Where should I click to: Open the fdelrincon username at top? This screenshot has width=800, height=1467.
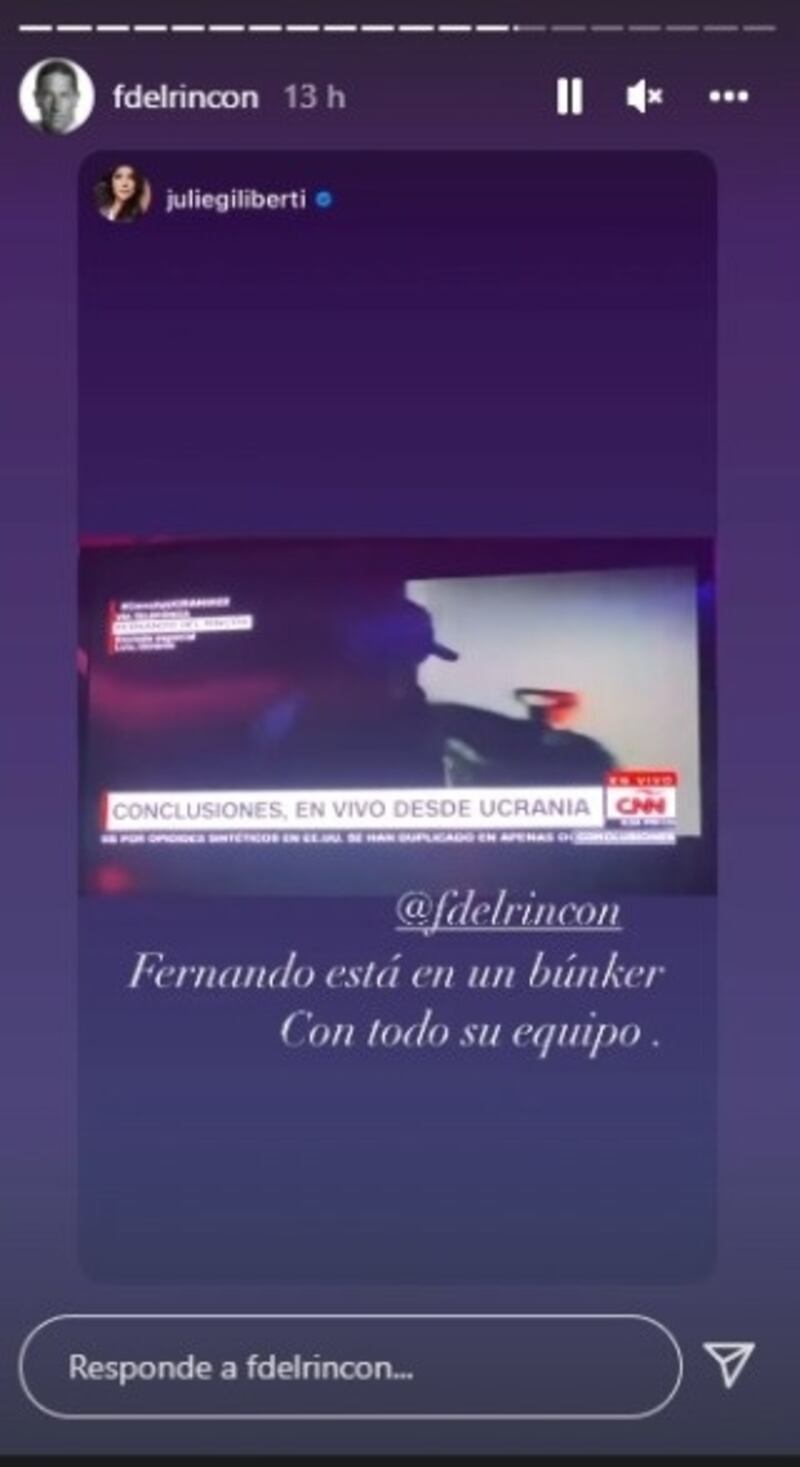[x=185, y=97]
